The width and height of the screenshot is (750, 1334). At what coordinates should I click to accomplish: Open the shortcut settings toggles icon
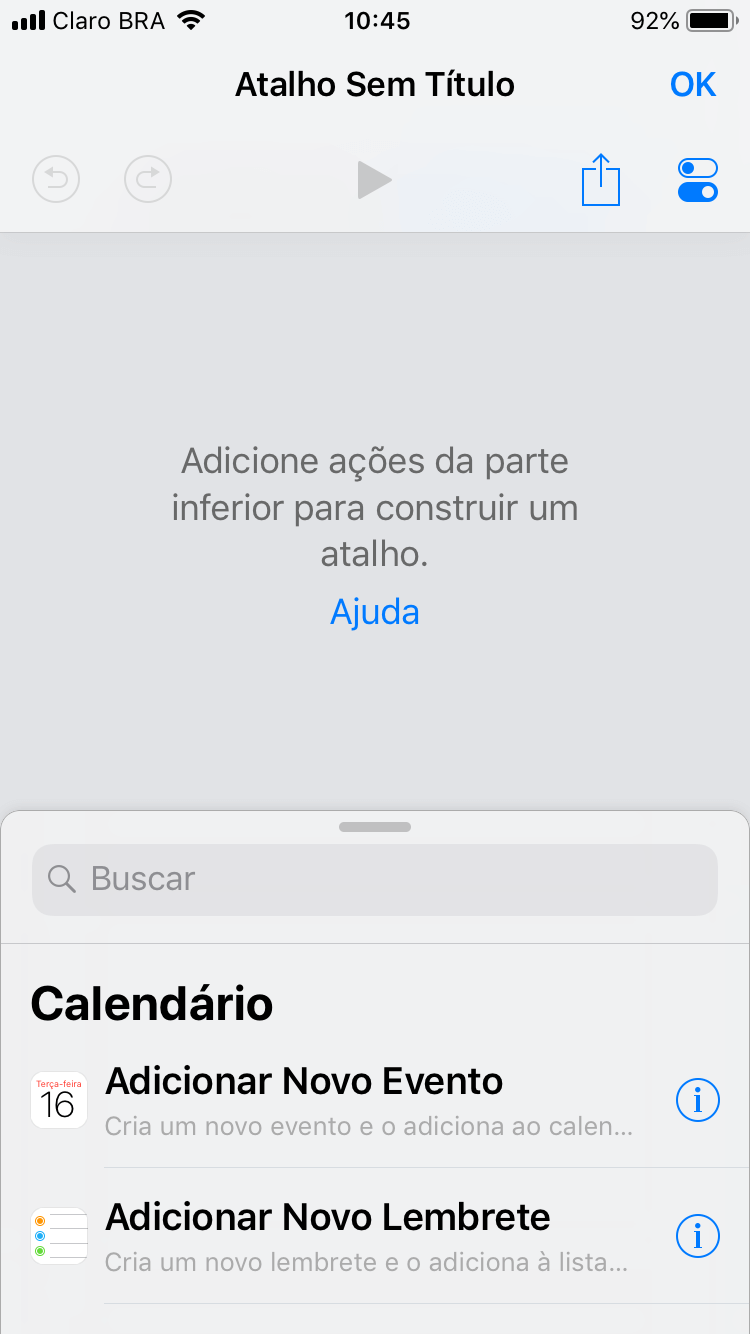point(698,180)
